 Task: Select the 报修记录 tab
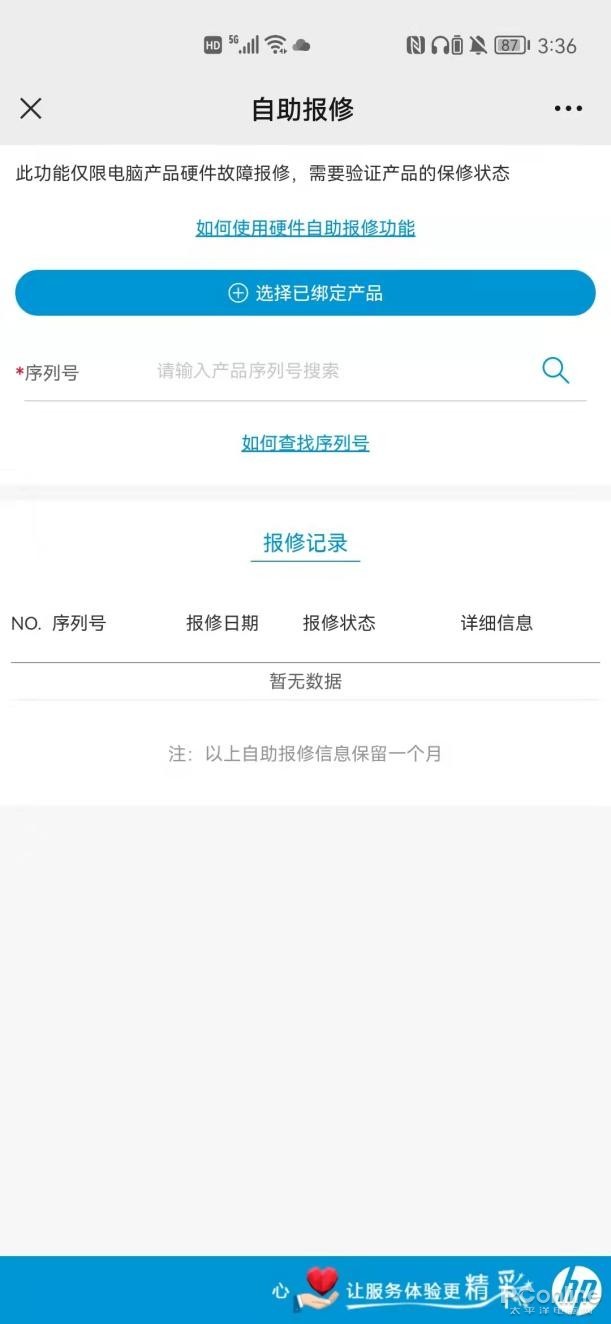tap(305, 543)
